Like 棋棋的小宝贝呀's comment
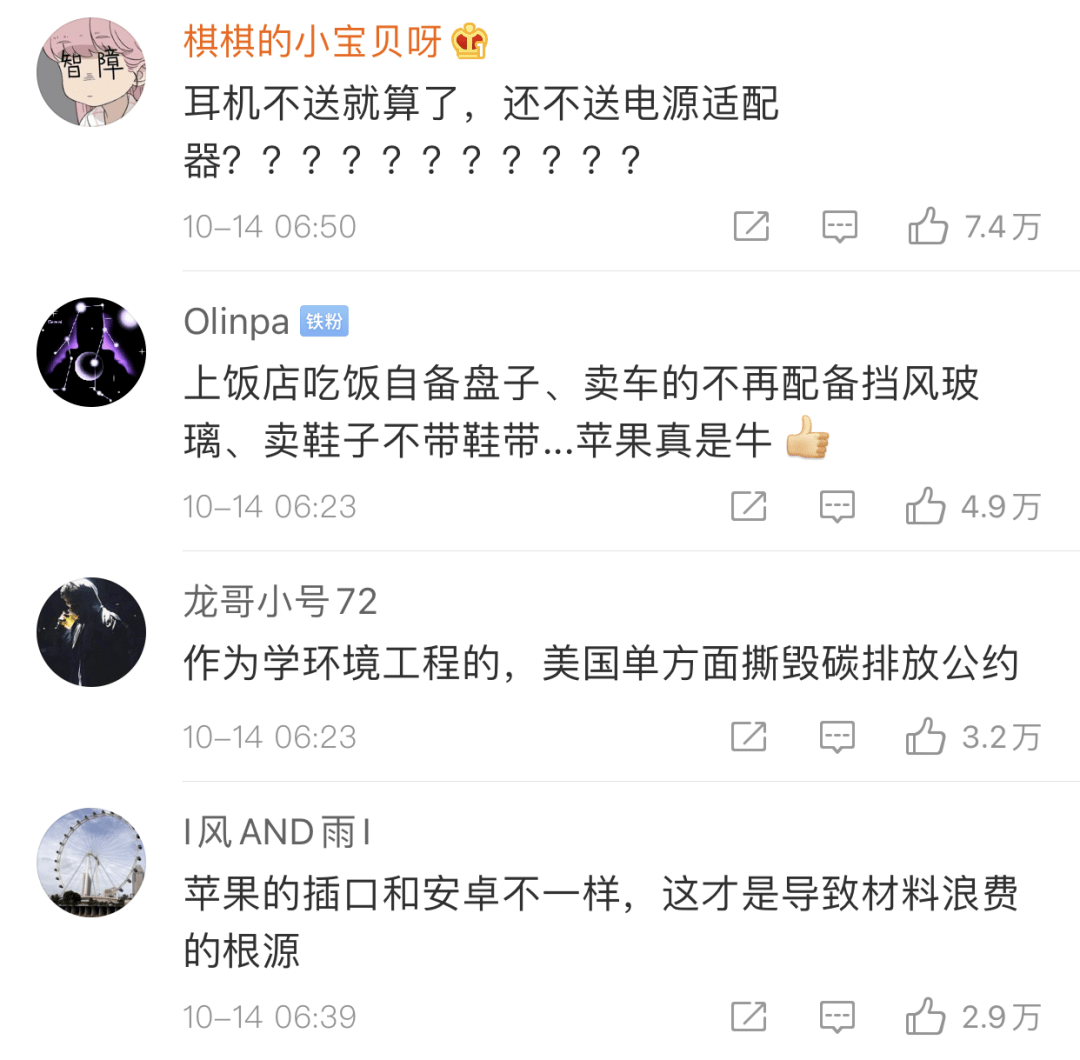1080x1060 pixels. (928, 227)
